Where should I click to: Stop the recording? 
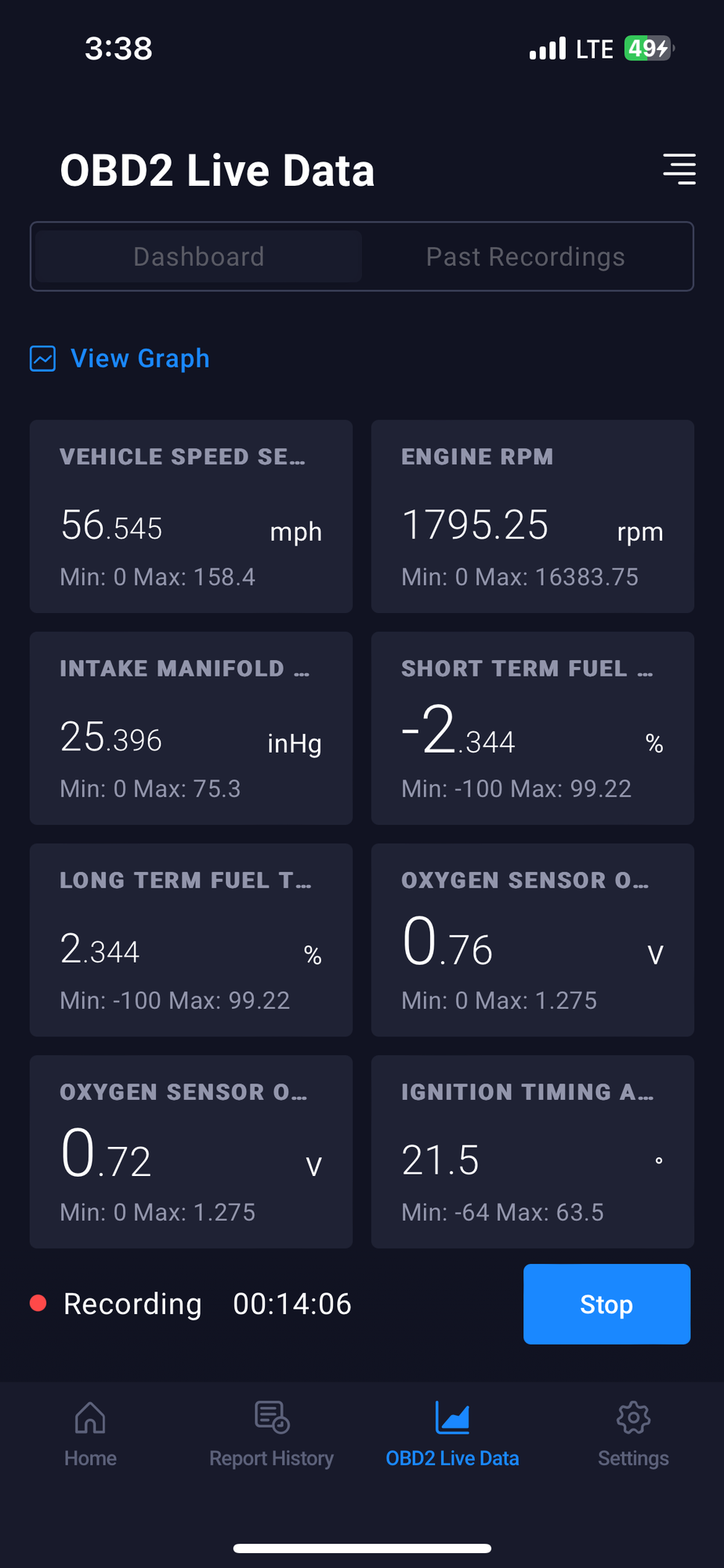(x=606, y=1304)
